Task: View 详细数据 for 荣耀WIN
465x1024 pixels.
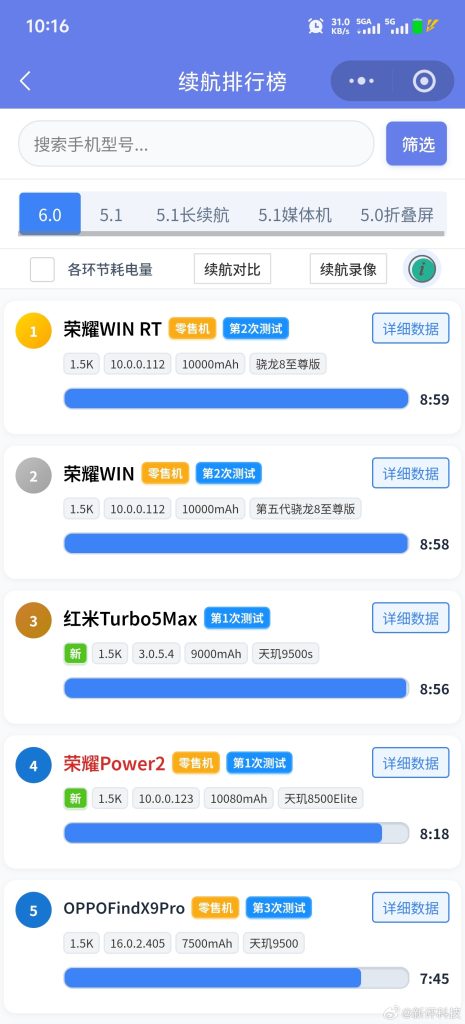Action: click(x=411, y=473)
